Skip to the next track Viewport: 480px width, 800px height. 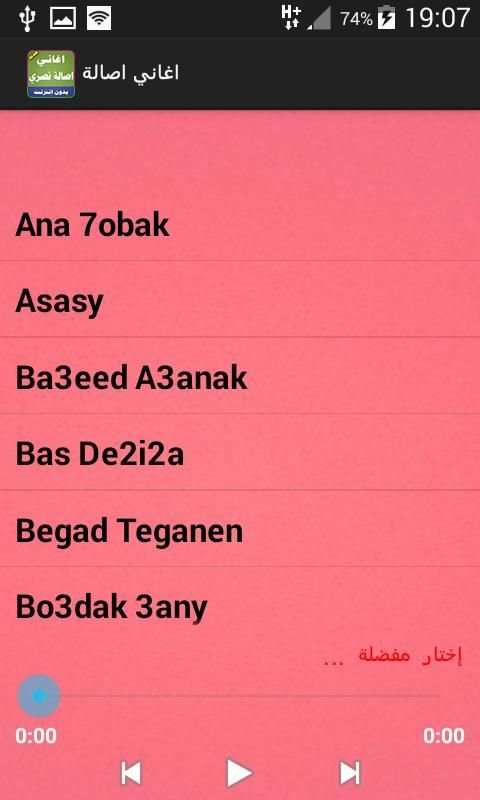click(350, 773)
